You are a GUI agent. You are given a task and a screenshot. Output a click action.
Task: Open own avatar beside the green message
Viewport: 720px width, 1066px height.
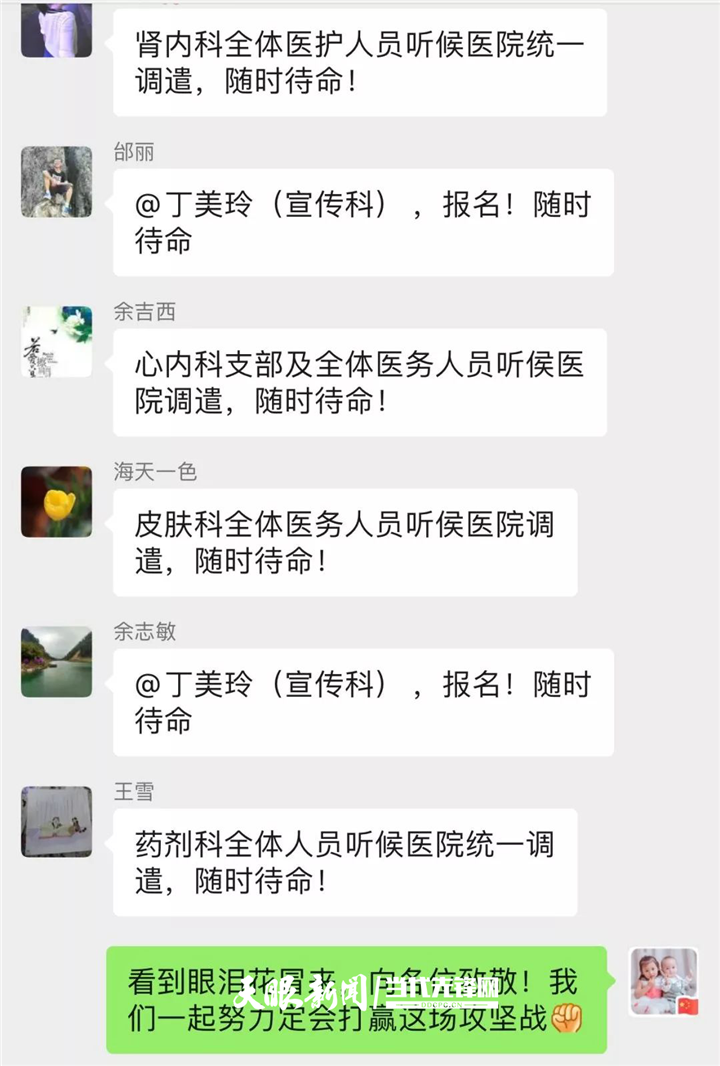coord(663,982)
